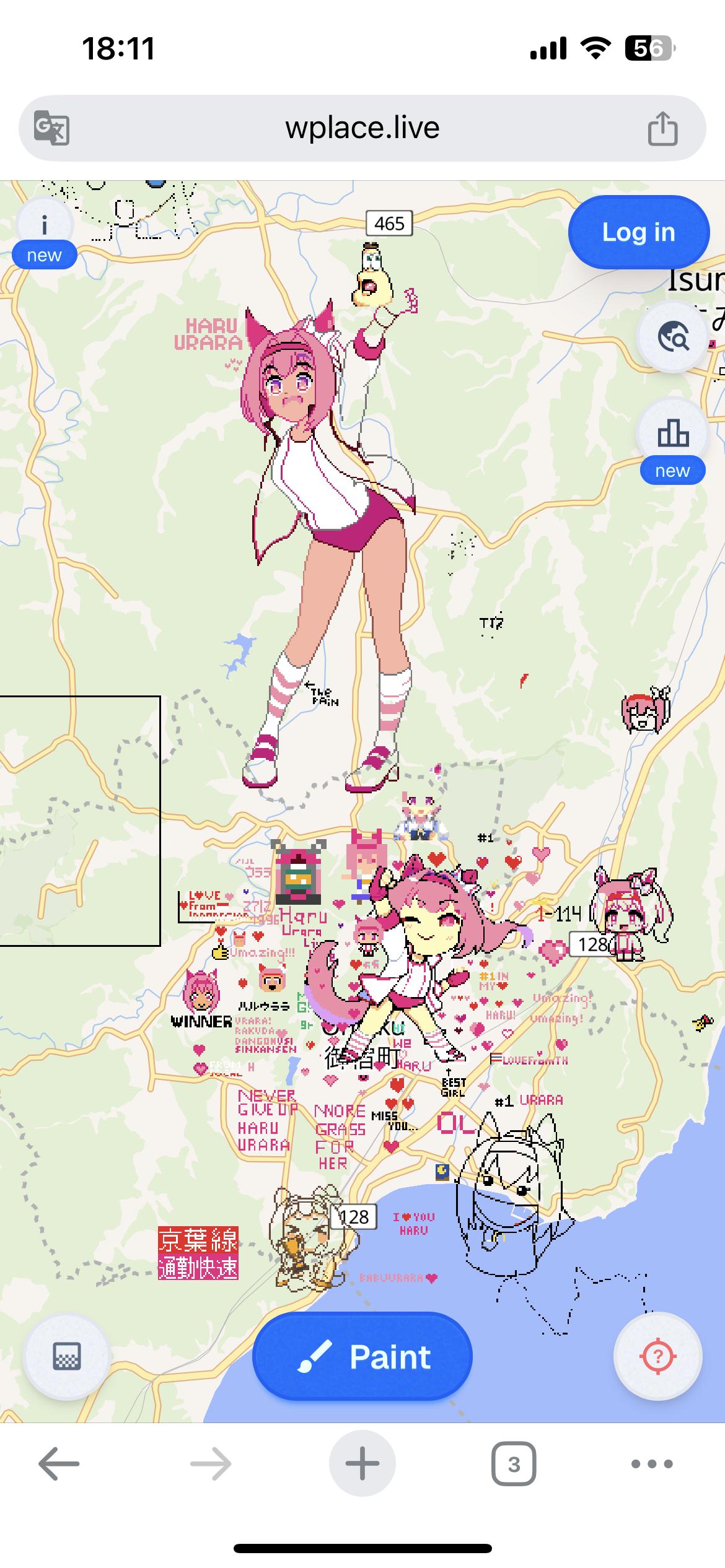
Task: Share the current page
Action: pos(662,128)
